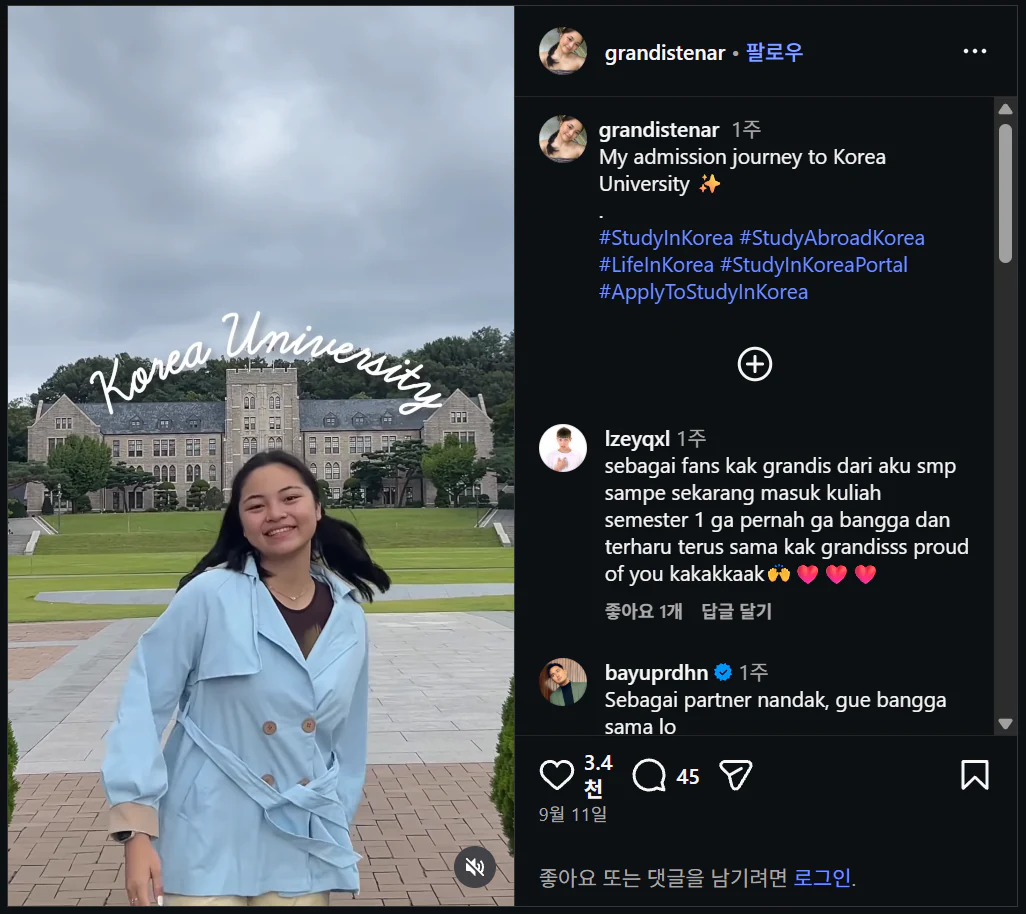This screenshot has height=914, width=1026.
Task: Open the #ApplyToStudyInKorea hashtag
Action: coord(703,292)
